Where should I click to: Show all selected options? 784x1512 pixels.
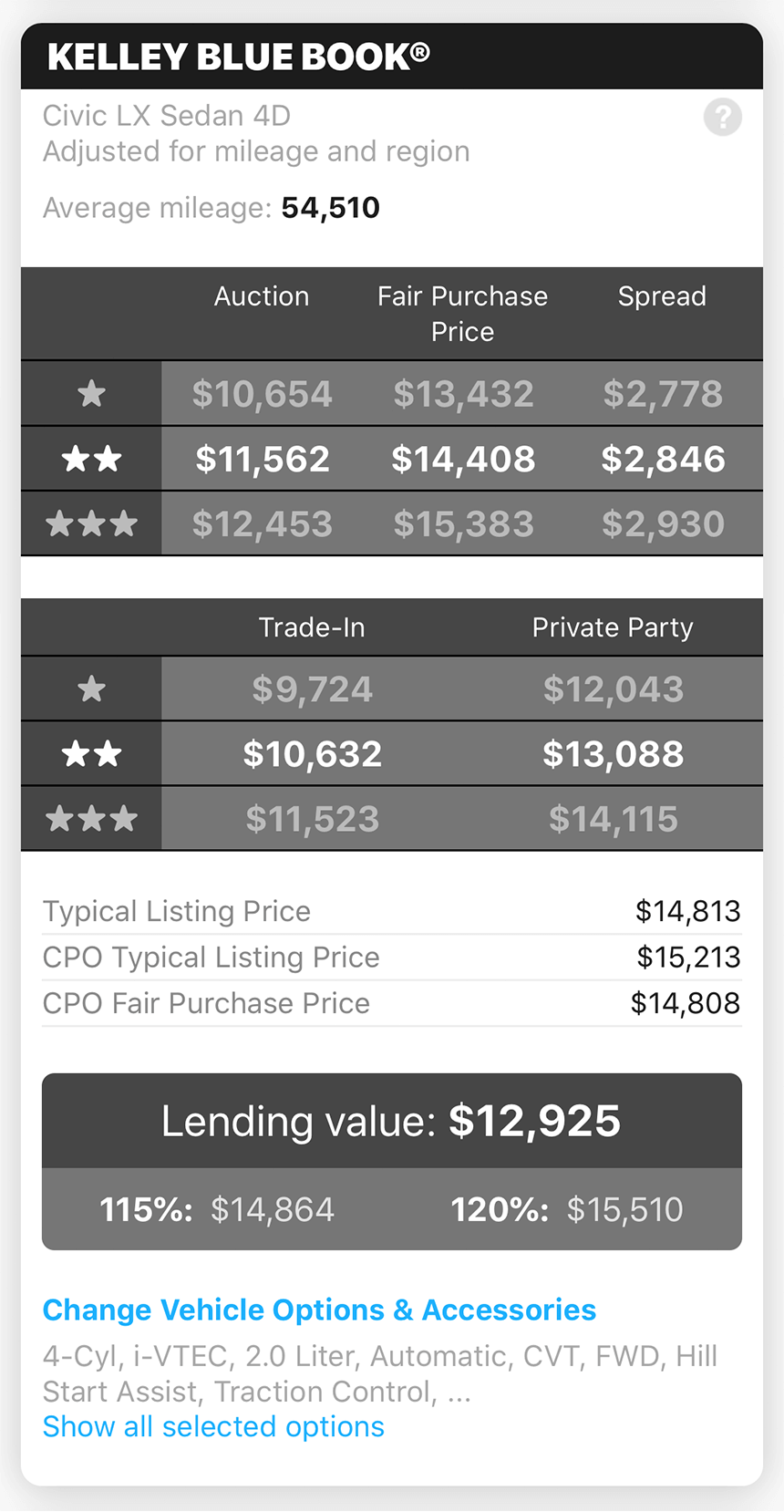[x=212, y=1425]
